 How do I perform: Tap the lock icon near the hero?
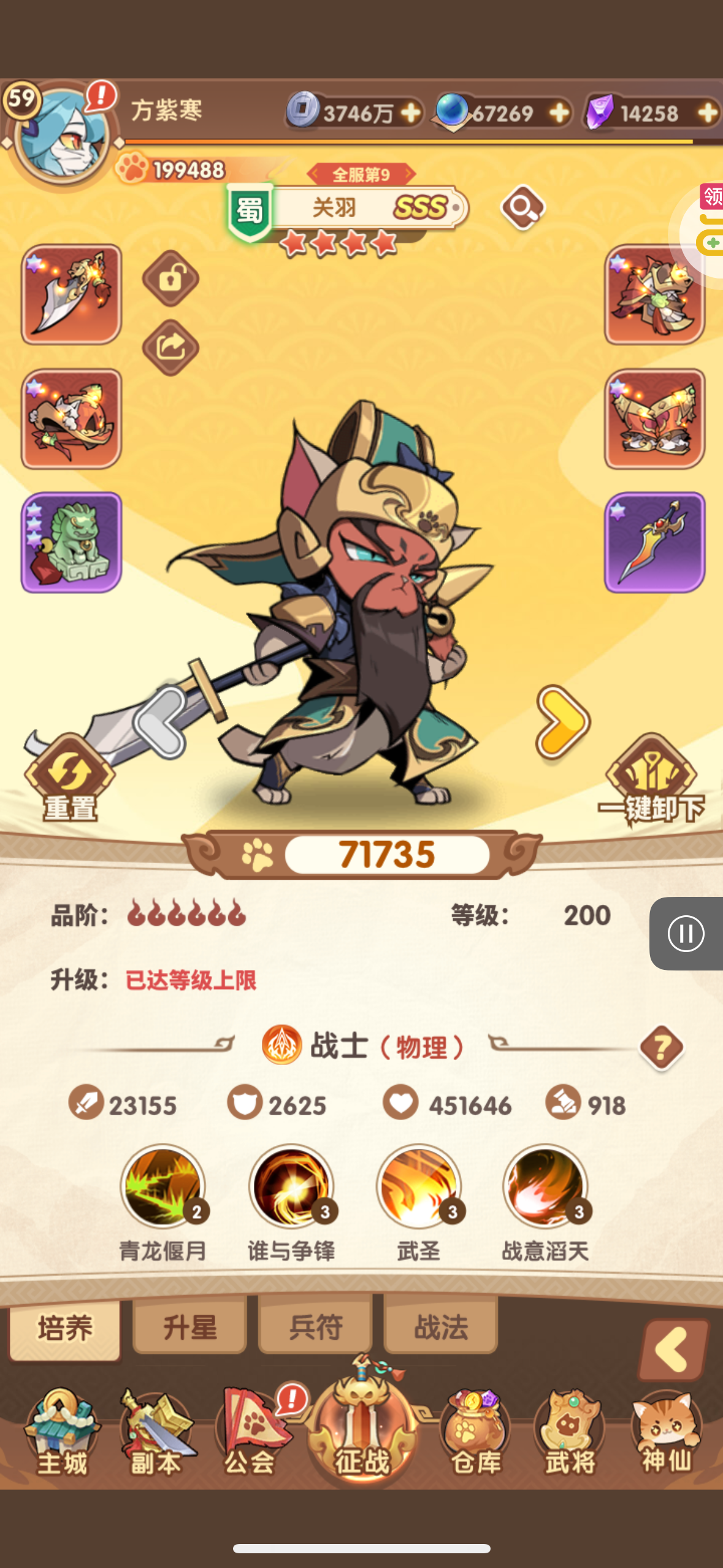(170, 279)
